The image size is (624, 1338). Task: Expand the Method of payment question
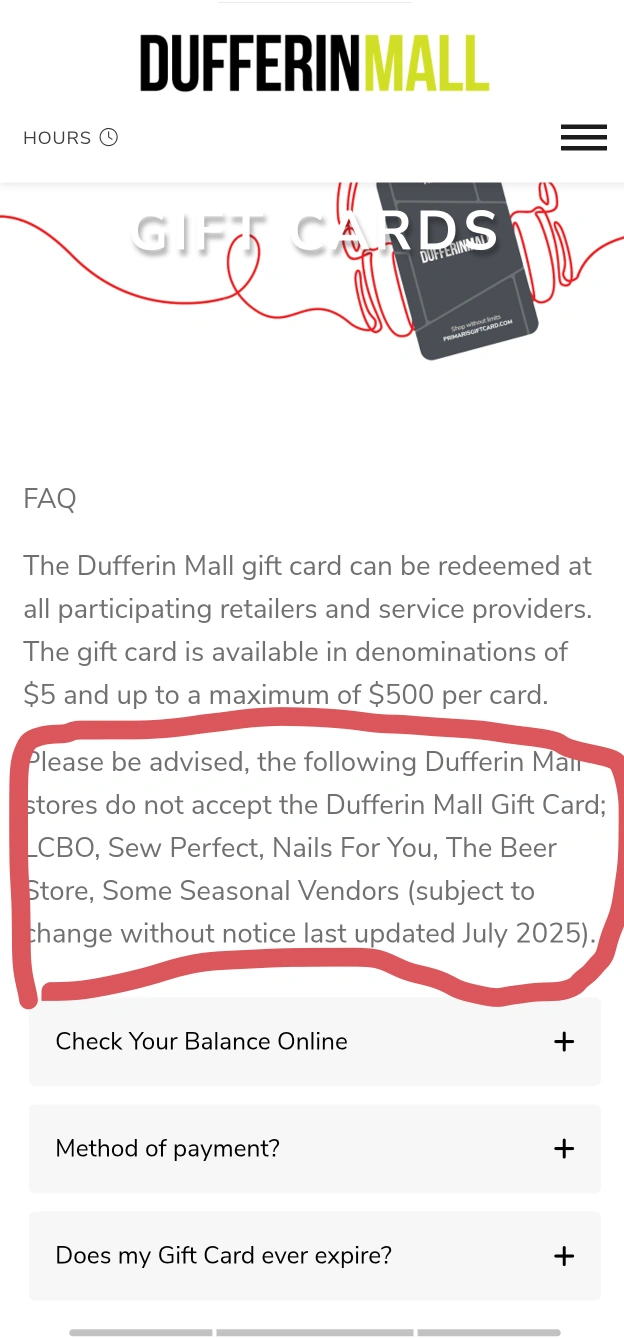[x=314, y=1148]
